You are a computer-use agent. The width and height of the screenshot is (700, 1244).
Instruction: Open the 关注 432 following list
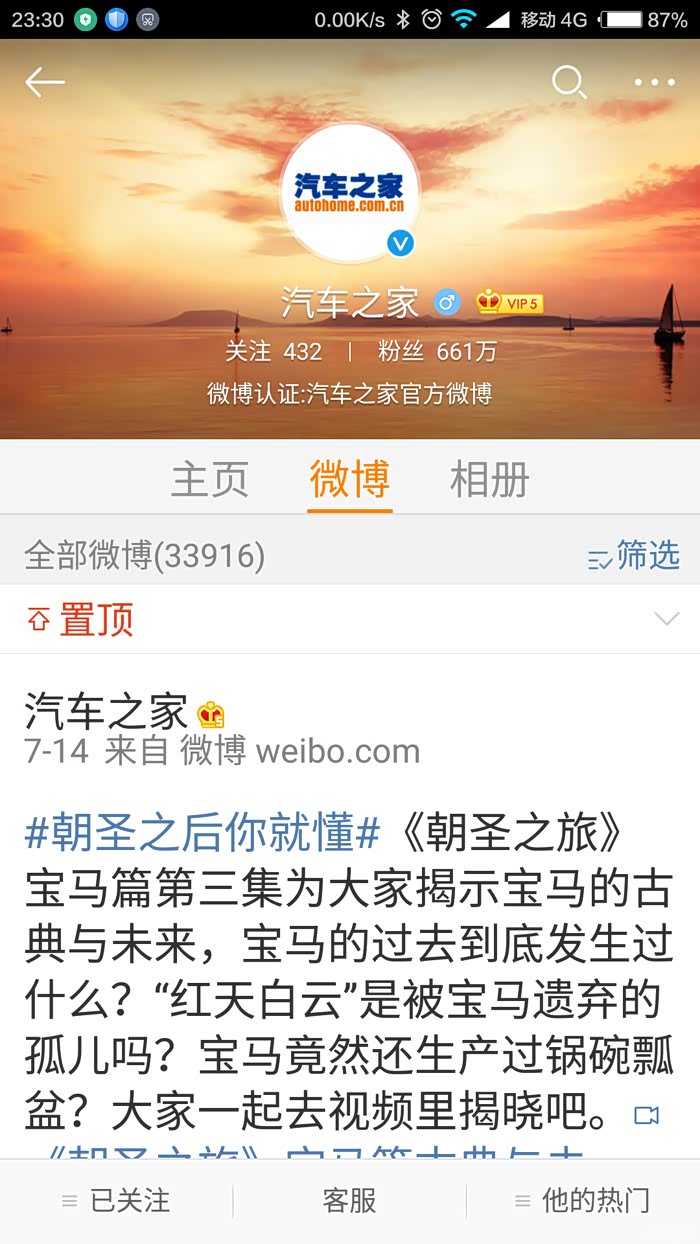pyautogui.click(x=273, y=352)
